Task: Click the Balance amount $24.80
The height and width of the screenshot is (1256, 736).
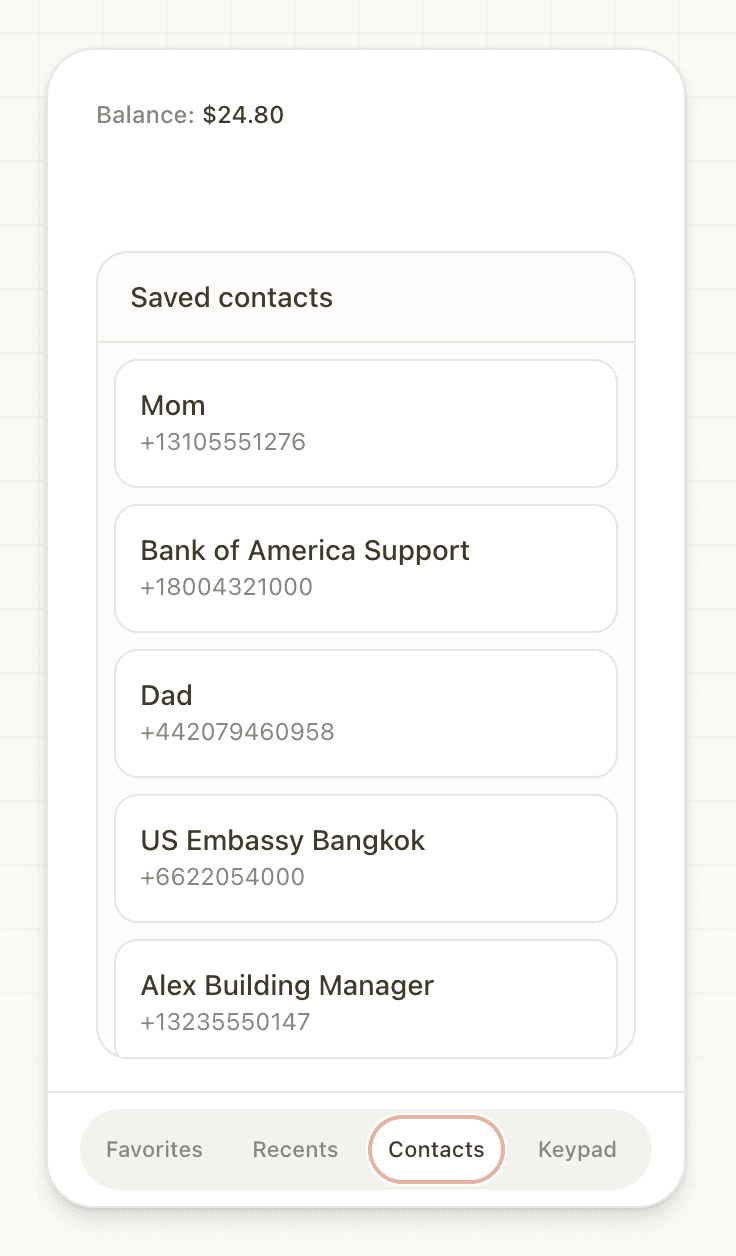Action: point(241,115)
